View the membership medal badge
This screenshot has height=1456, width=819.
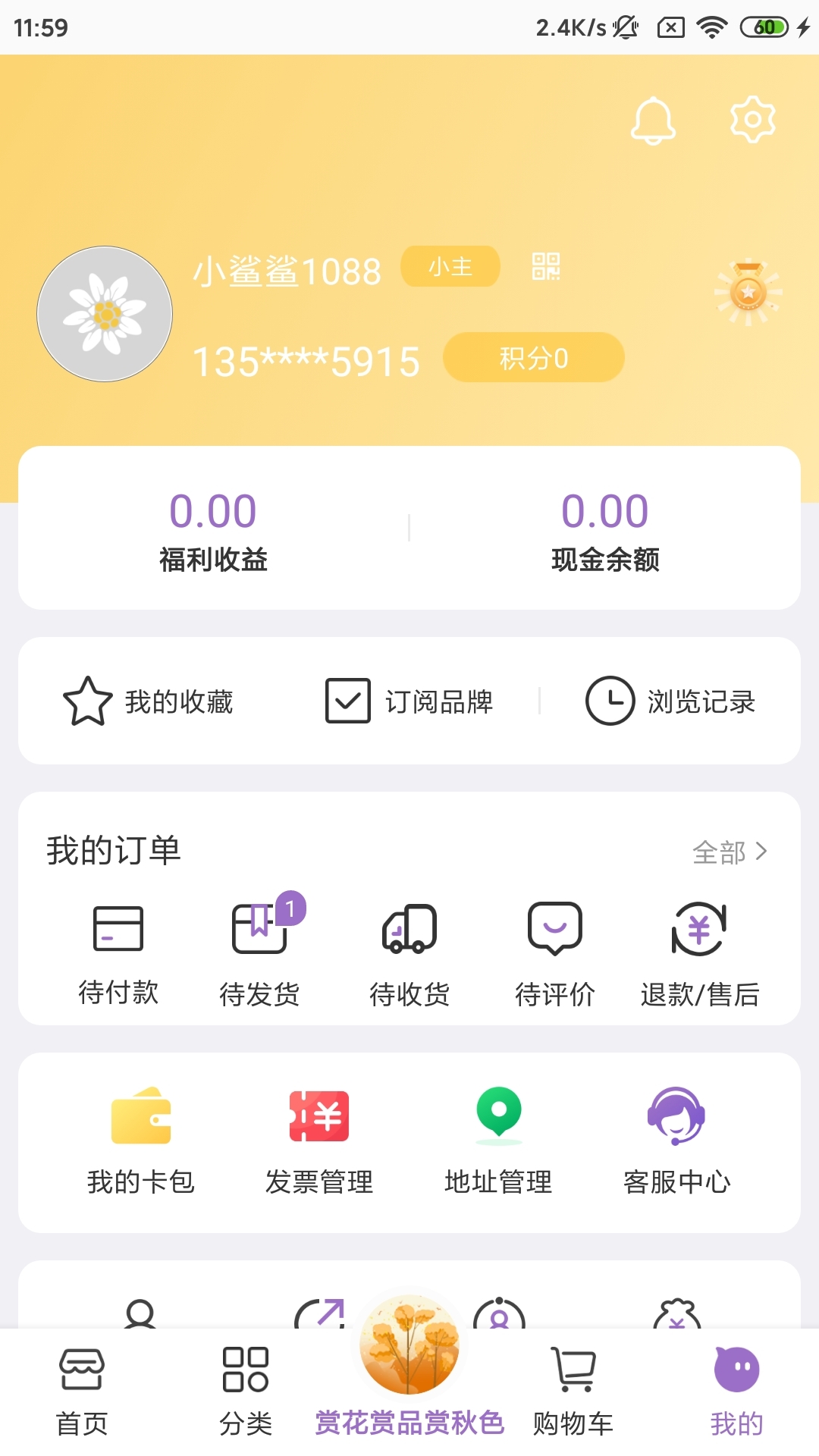tap(748, 292)
